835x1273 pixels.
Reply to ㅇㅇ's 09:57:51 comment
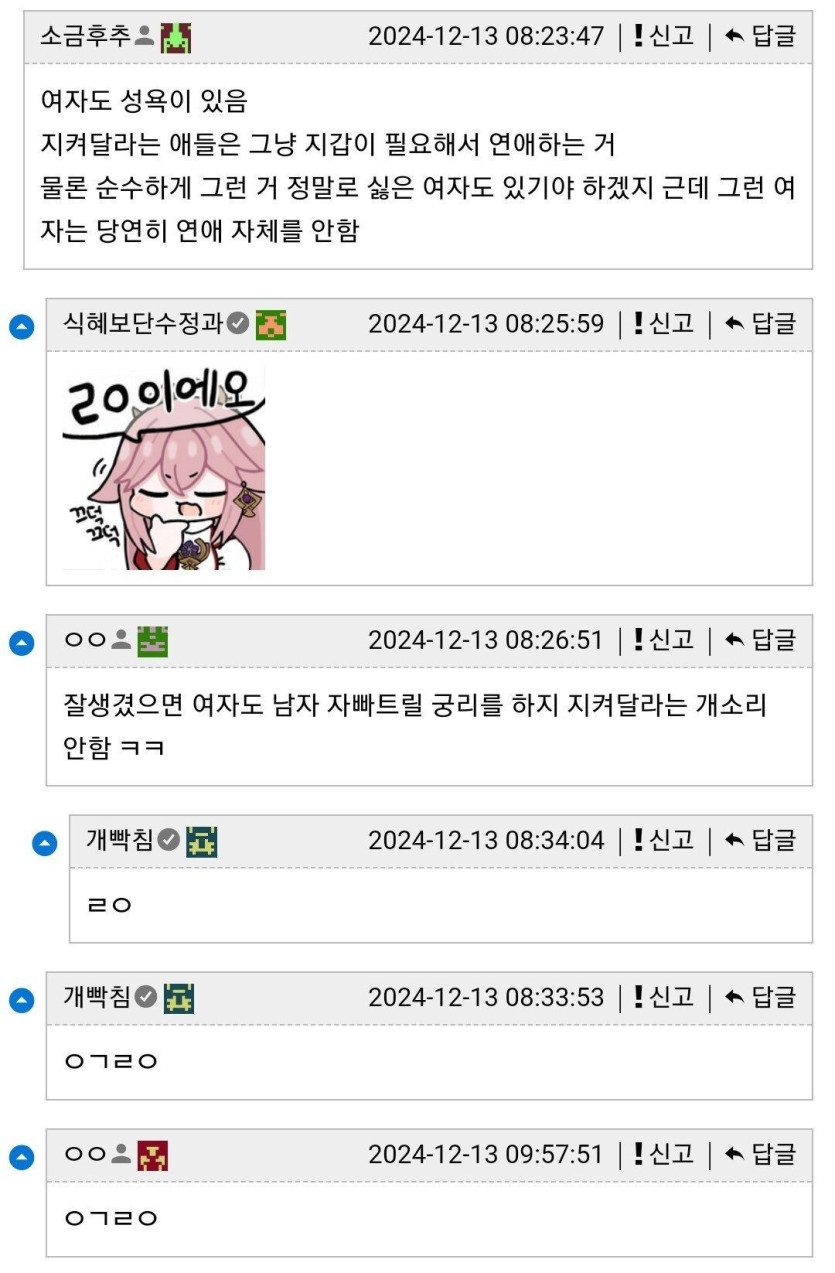761,1155
